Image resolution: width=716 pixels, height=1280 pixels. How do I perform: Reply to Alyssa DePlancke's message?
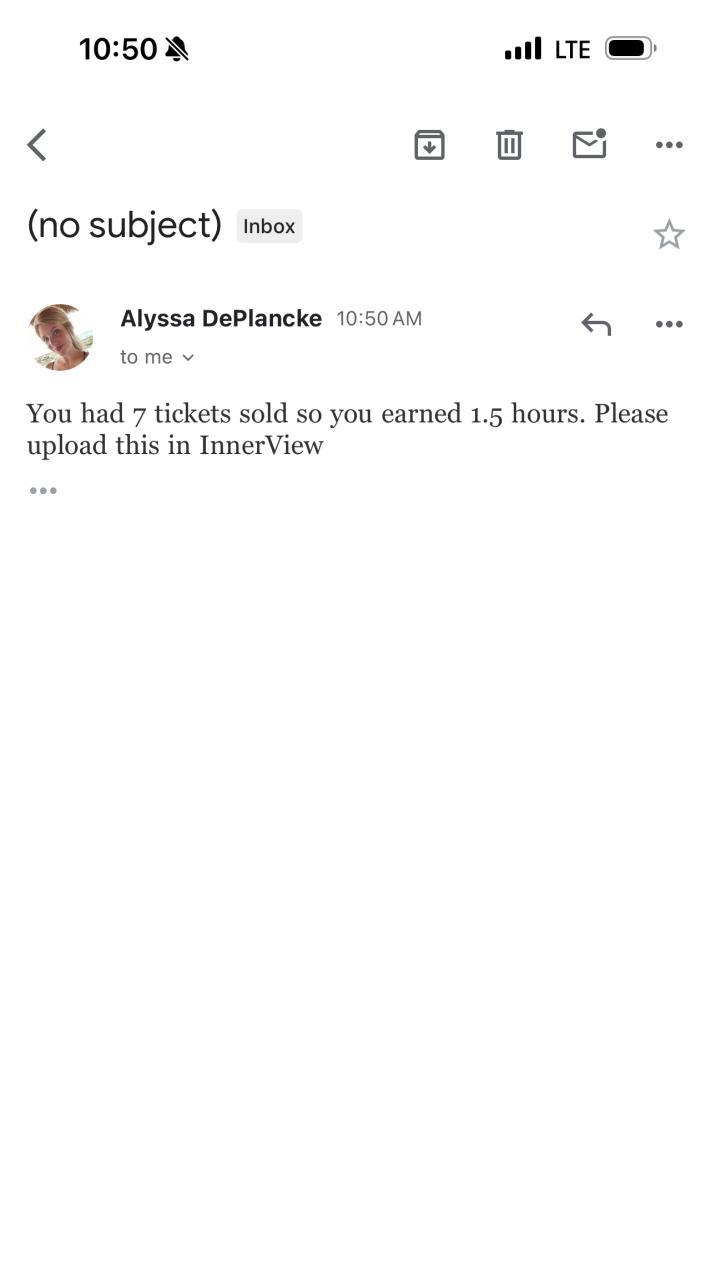596,324
